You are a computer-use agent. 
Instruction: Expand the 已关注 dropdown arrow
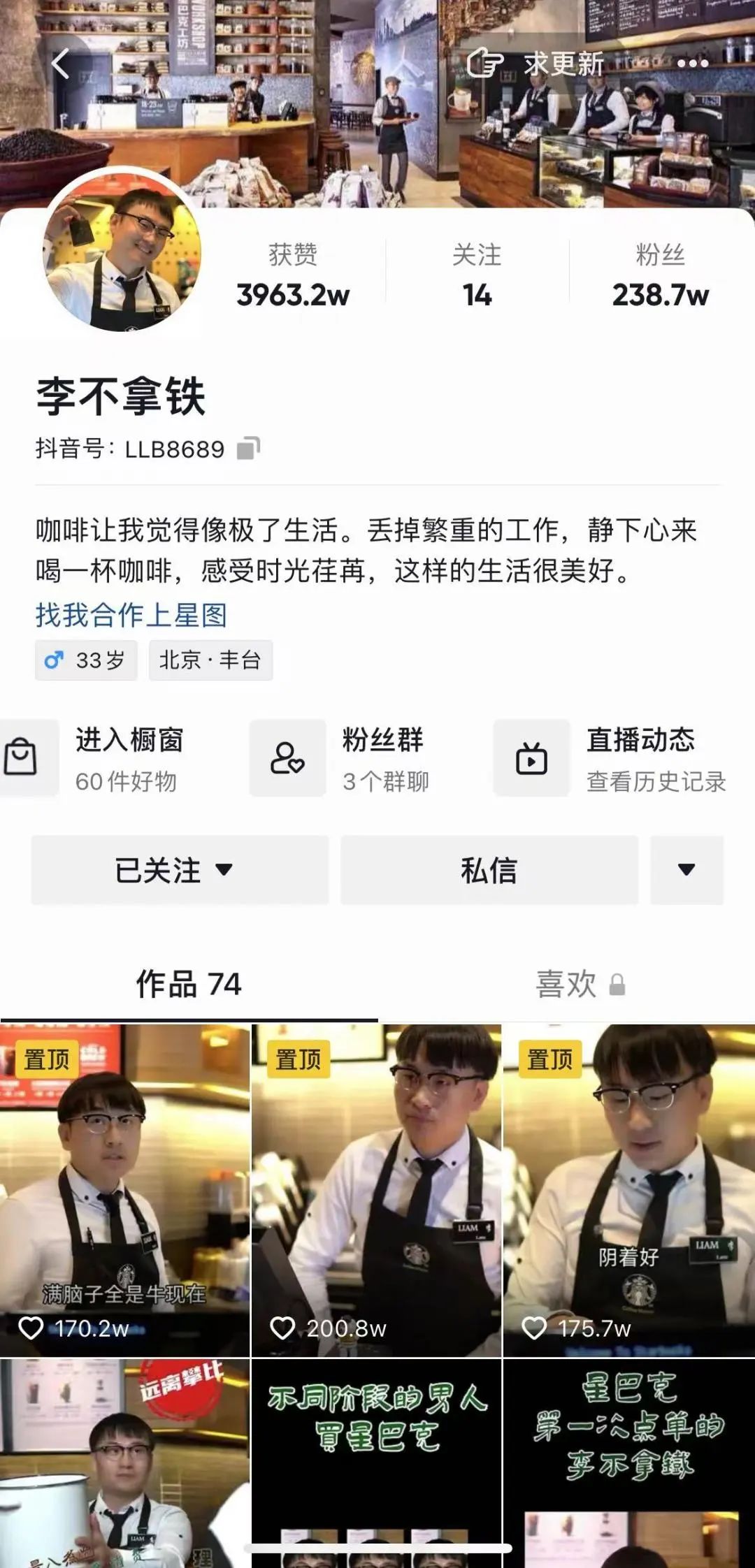click(x=225, y=869)
